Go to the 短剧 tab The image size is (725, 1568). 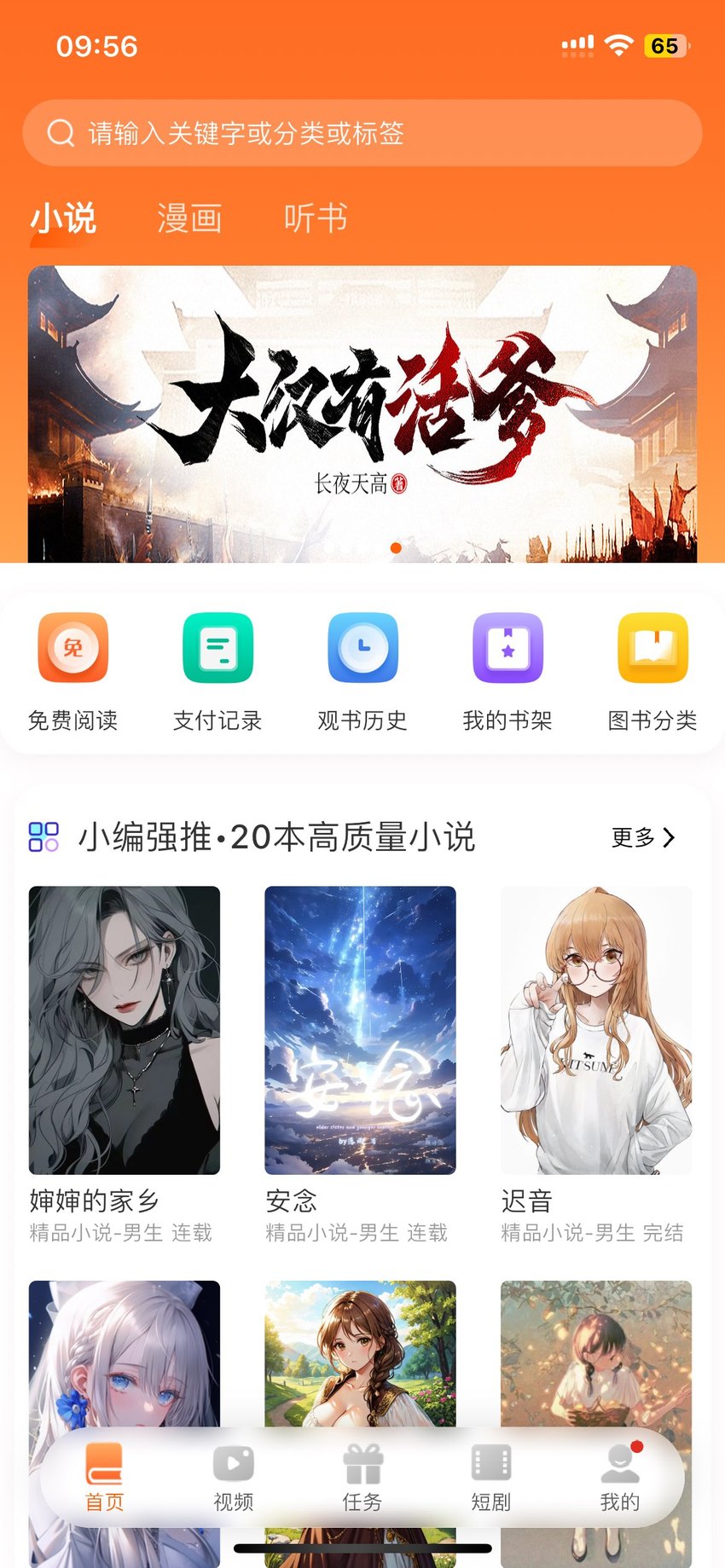[x=491, y=1478]
